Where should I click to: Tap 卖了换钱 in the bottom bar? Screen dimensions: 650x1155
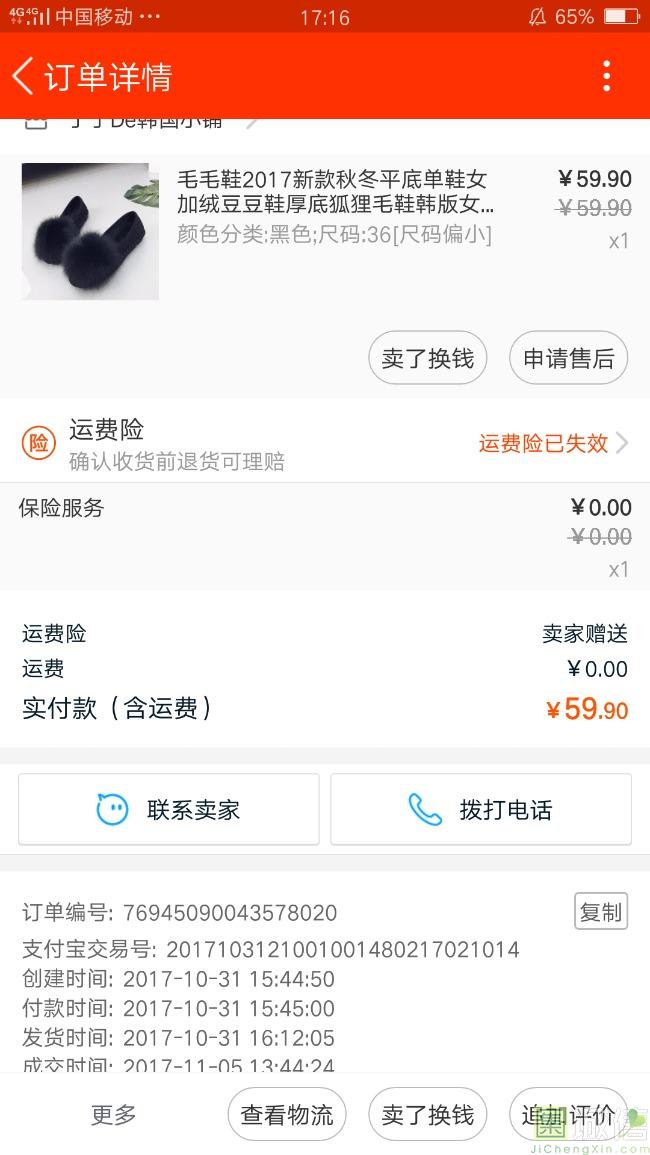[x=427, y=1114]
